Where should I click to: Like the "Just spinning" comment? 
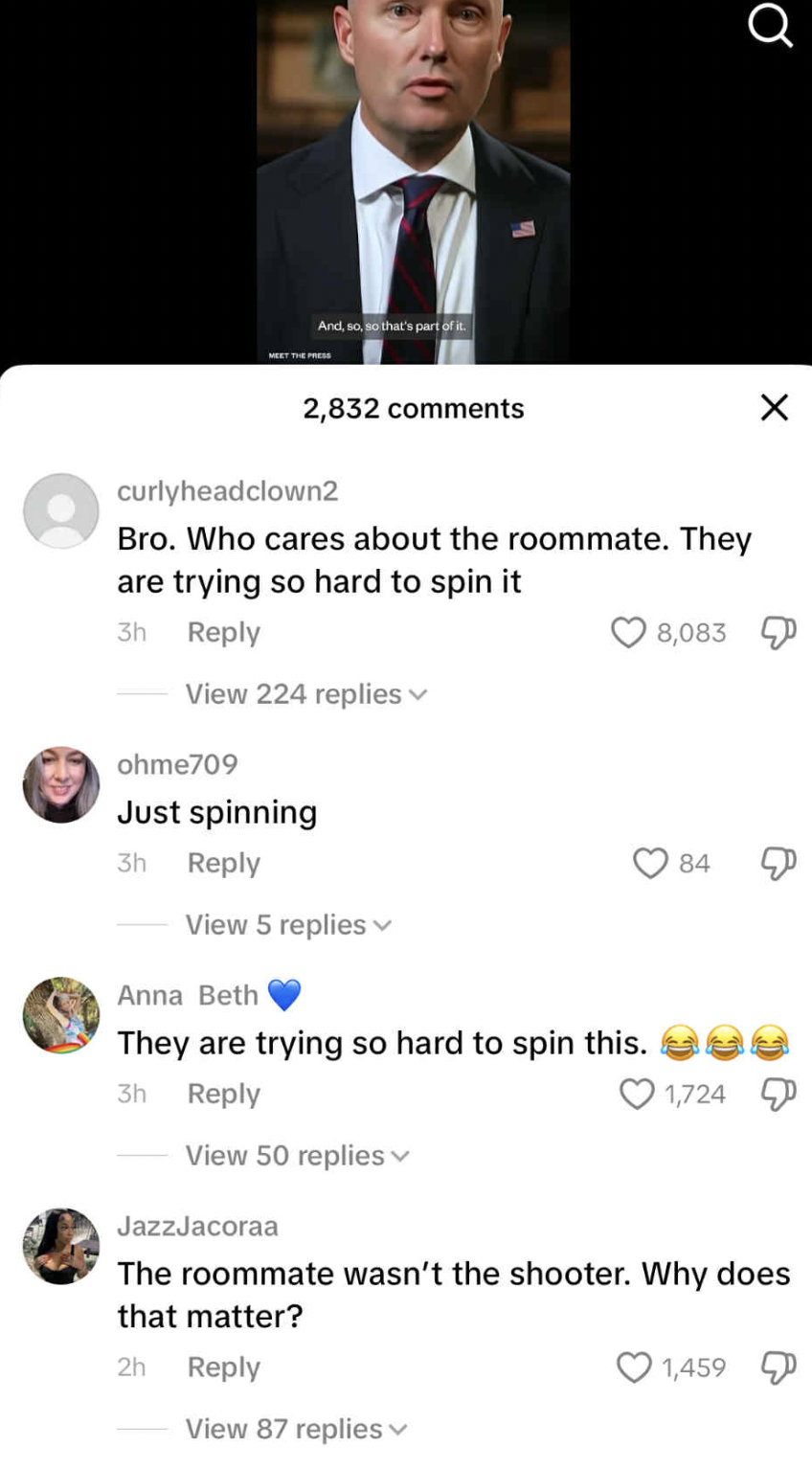click(x=651, y=864)
